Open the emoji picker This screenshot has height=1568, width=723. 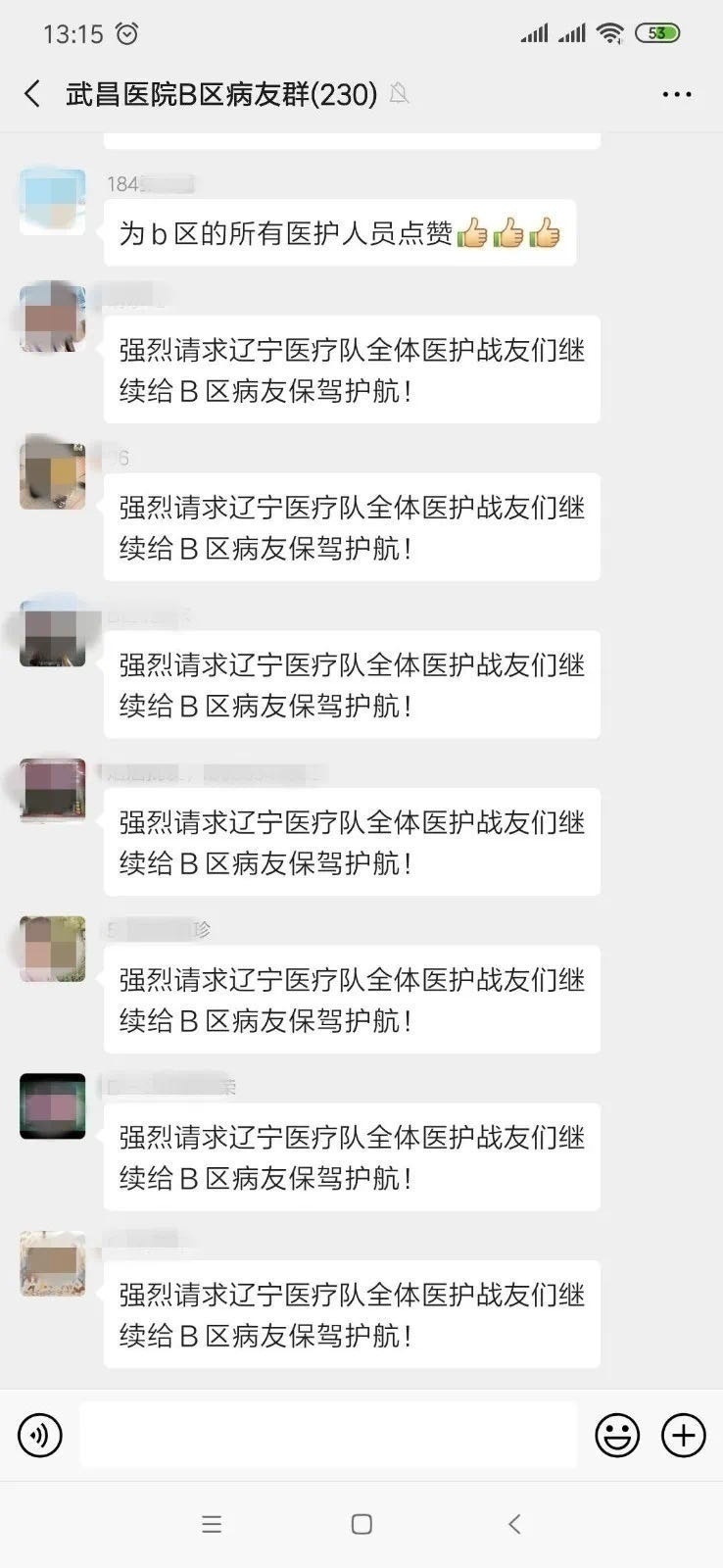617,1434
